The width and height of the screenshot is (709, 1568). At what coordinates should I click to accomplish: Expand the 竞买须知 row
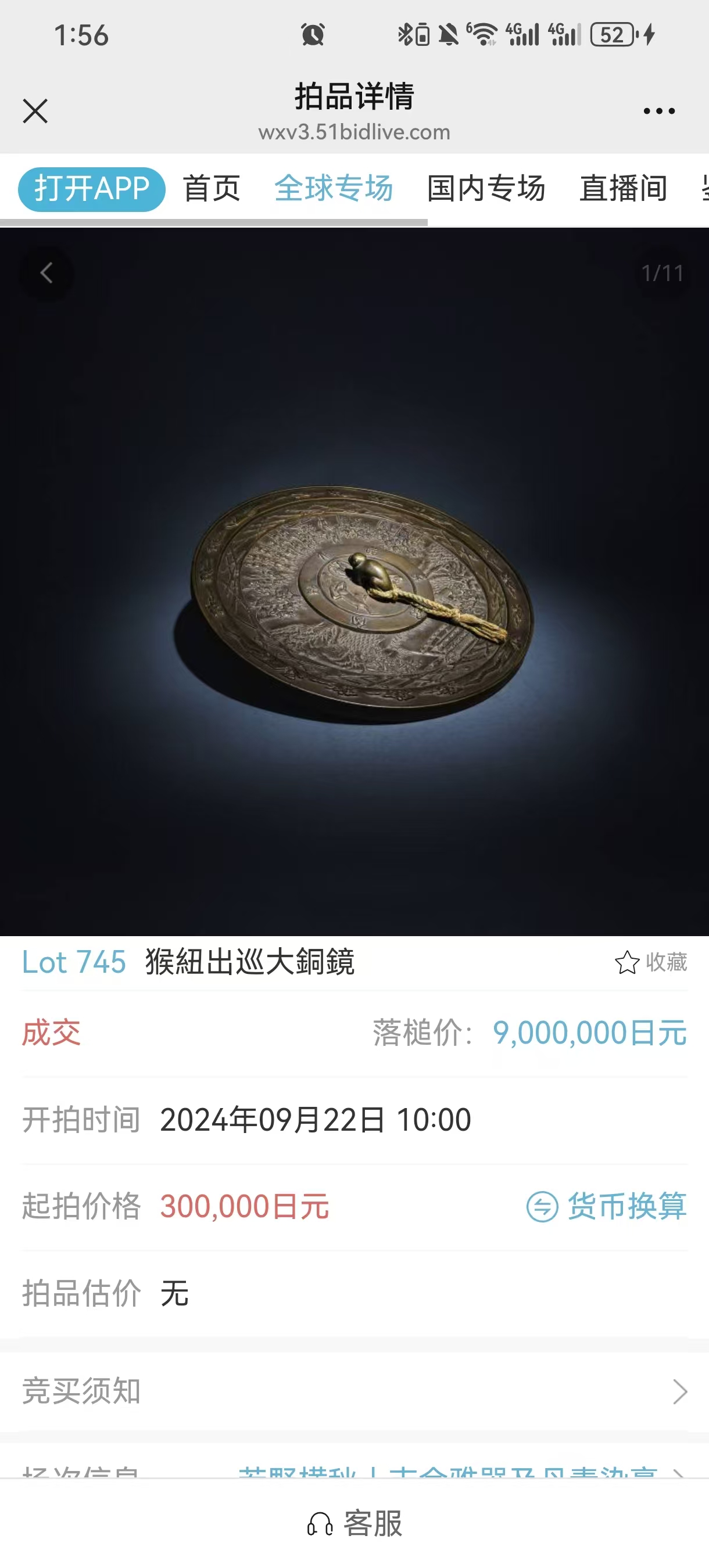tap(354, 1391)
